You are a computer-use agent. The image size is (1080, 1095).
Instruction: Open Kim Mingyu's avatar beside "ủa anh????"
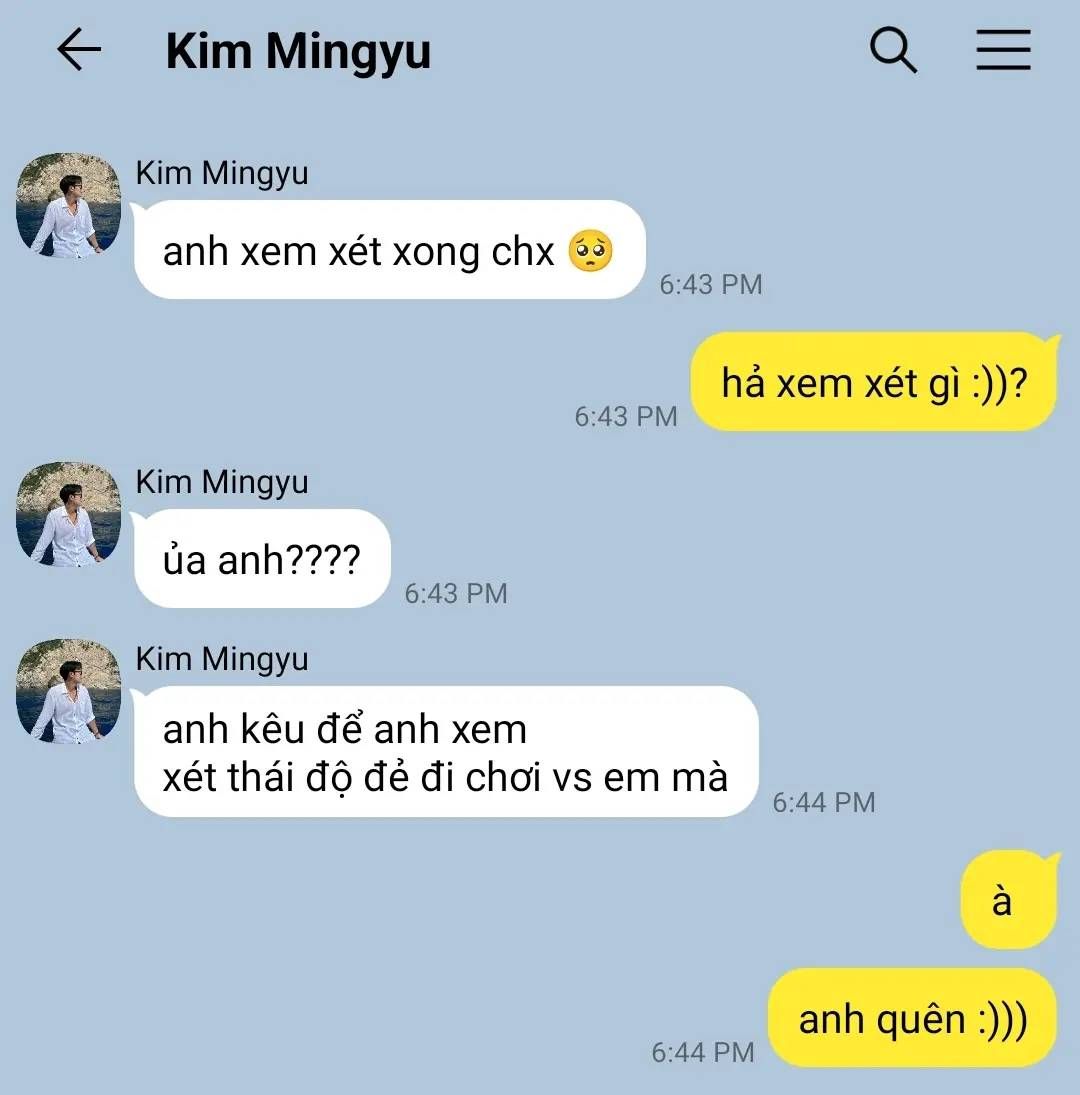68,515
